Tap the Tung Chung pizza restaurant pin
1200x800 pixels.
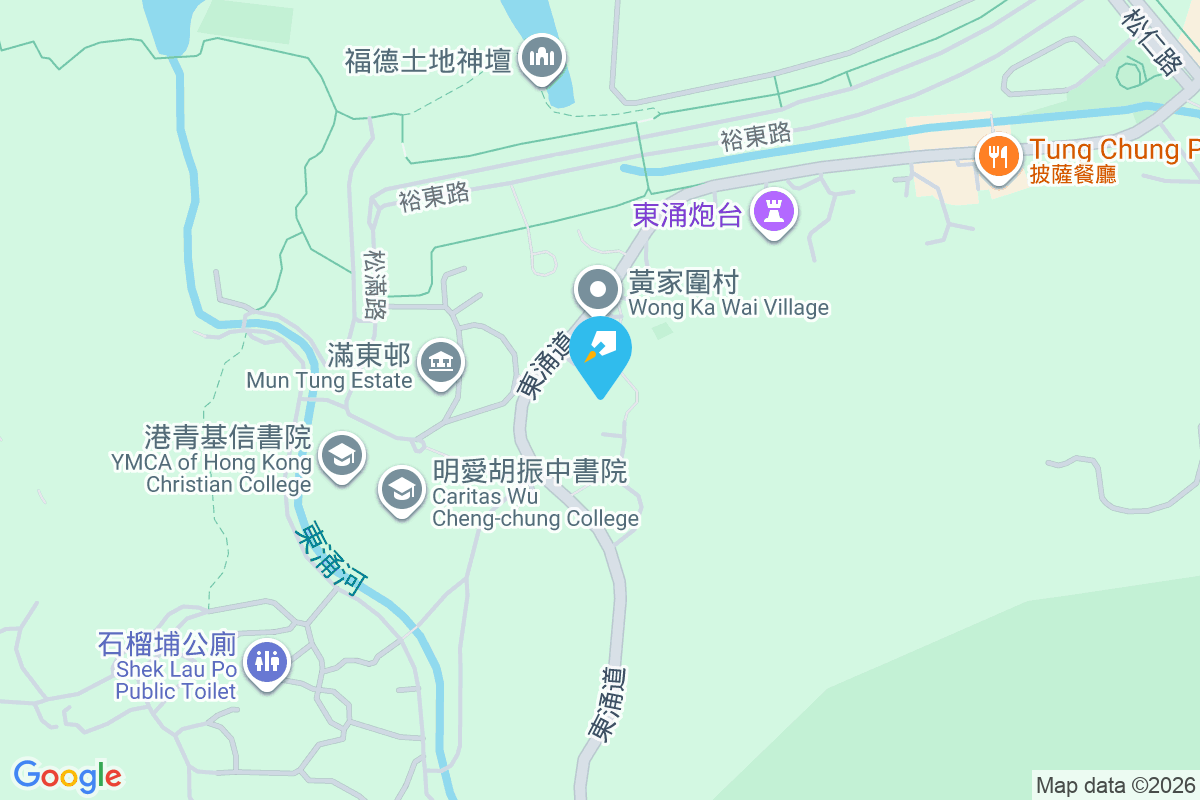pos(998,156)
